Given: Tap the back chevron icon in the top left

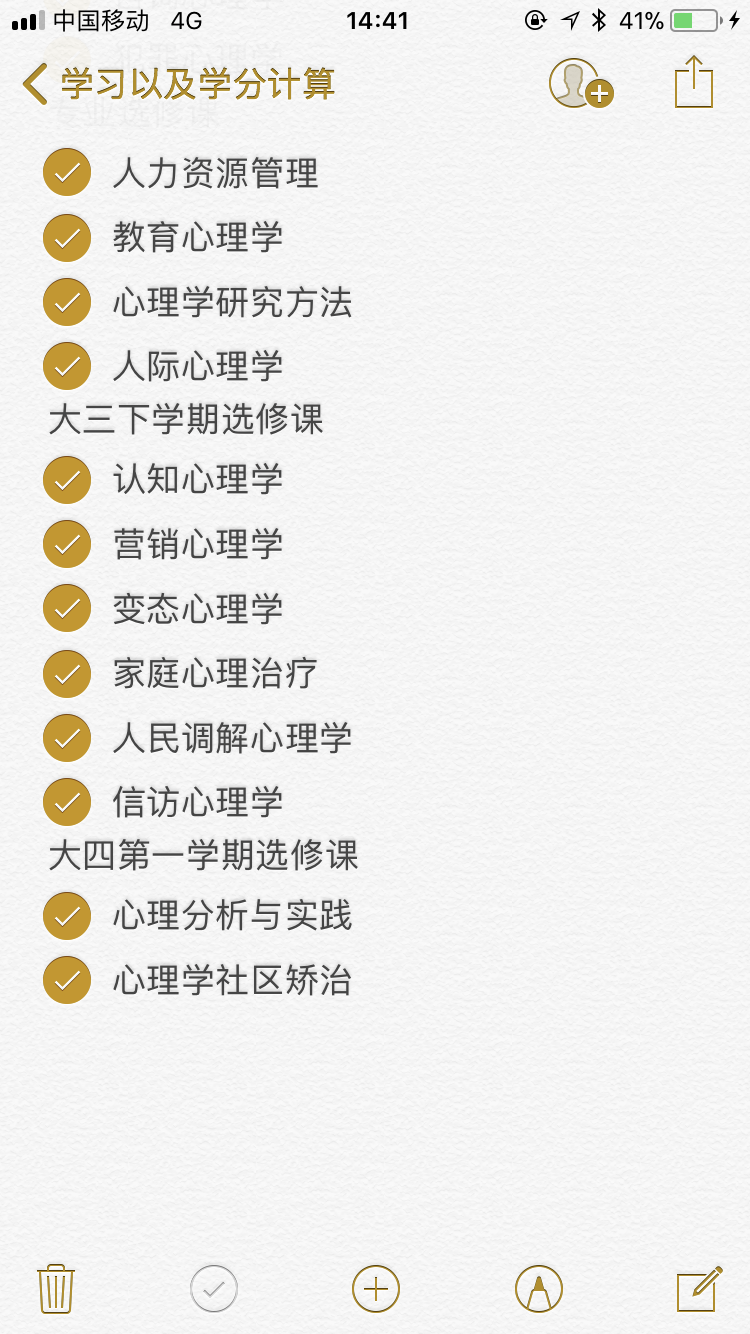Looking at the screenshot, I should tap(33, 85).
